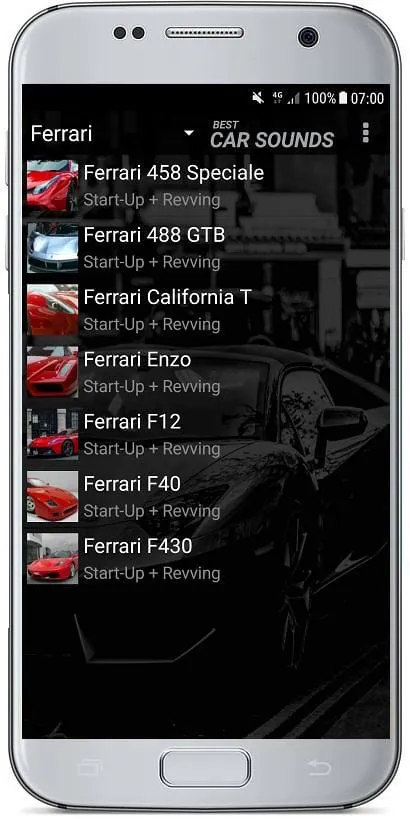Play Ferrari 458 Speciale sound
410x819 pixels.
tap(206, 186)
